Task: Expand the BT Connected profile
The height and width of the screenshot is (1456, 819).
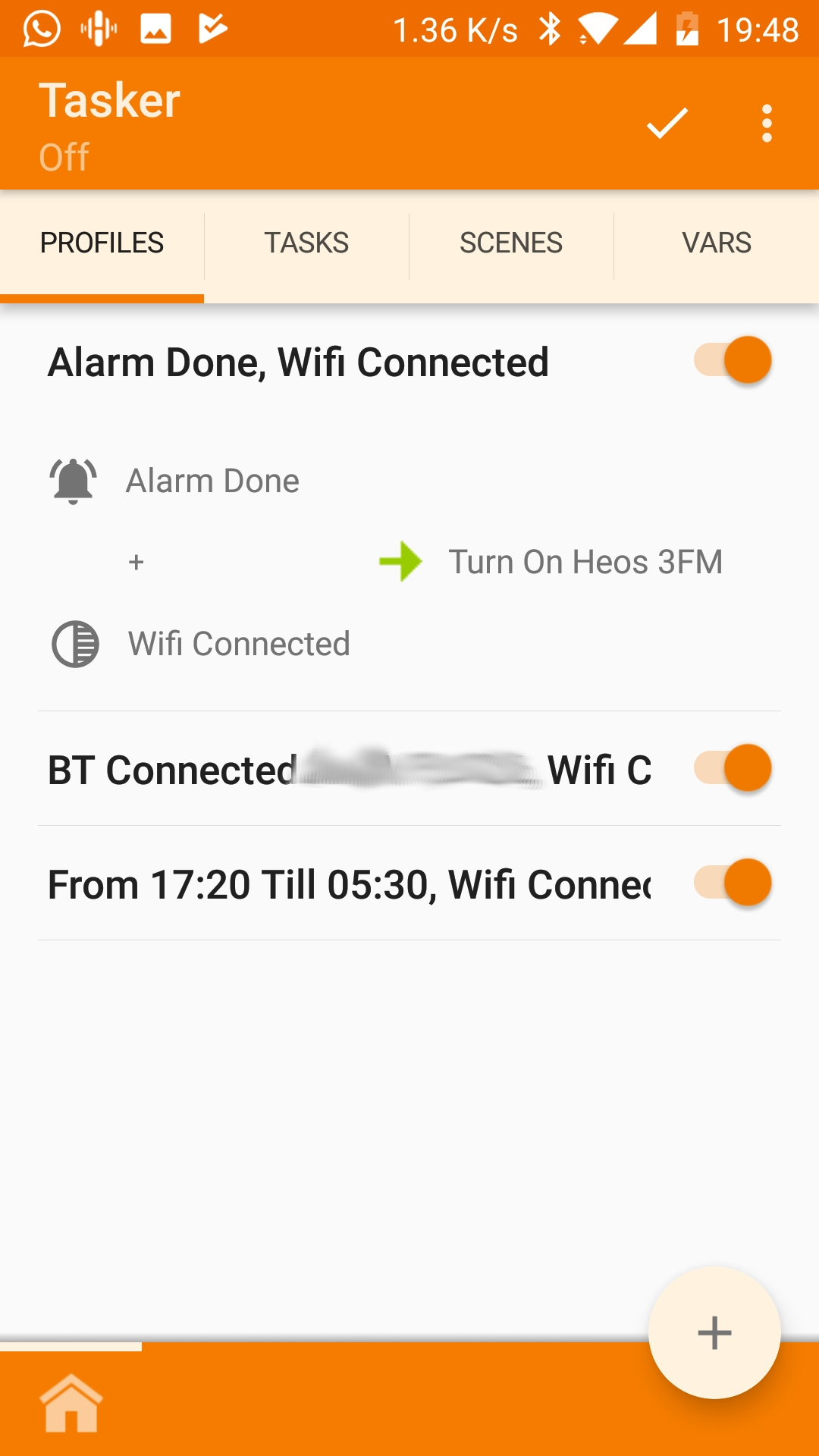Action: coord(349,770)
